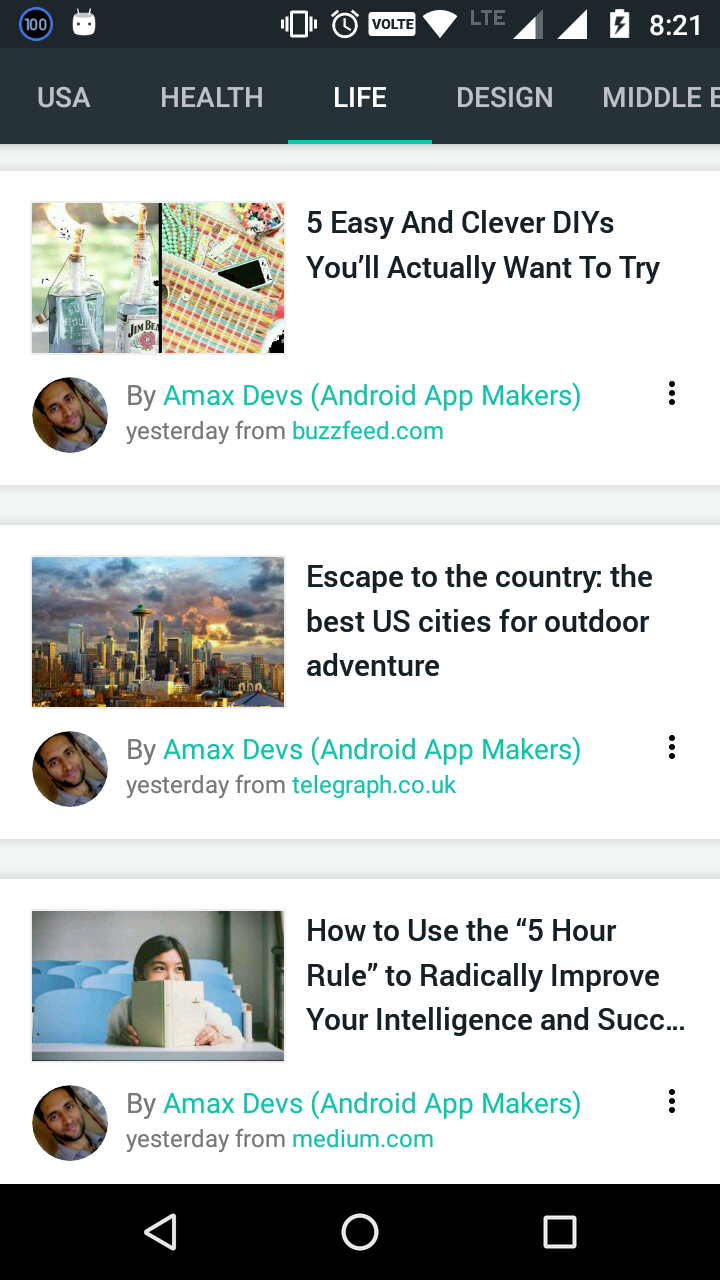The height and width of the screenshot is (1280, 720).
Task: Open the buzzfeed.com source link
Action: (367, 430)
